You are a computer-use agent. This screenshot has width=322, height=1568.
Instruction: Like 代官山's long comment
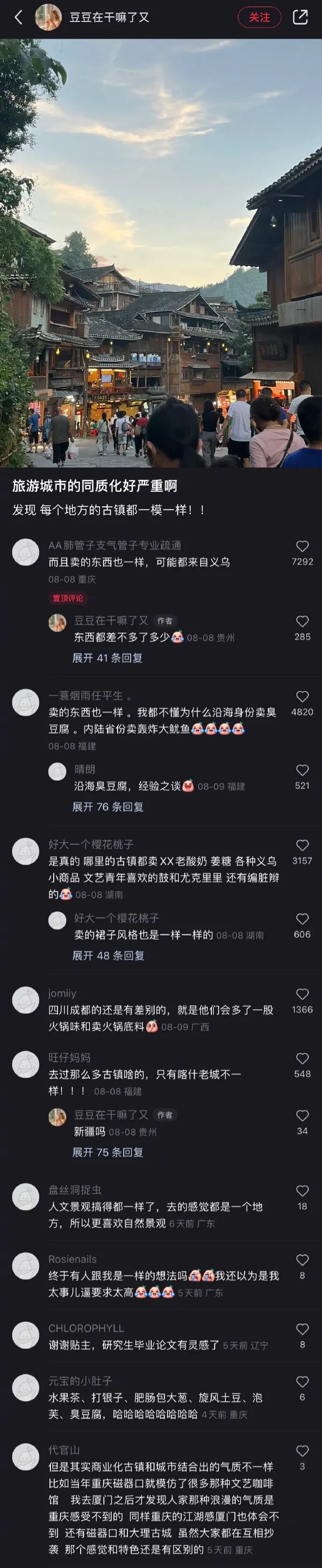coord(302,1451)
